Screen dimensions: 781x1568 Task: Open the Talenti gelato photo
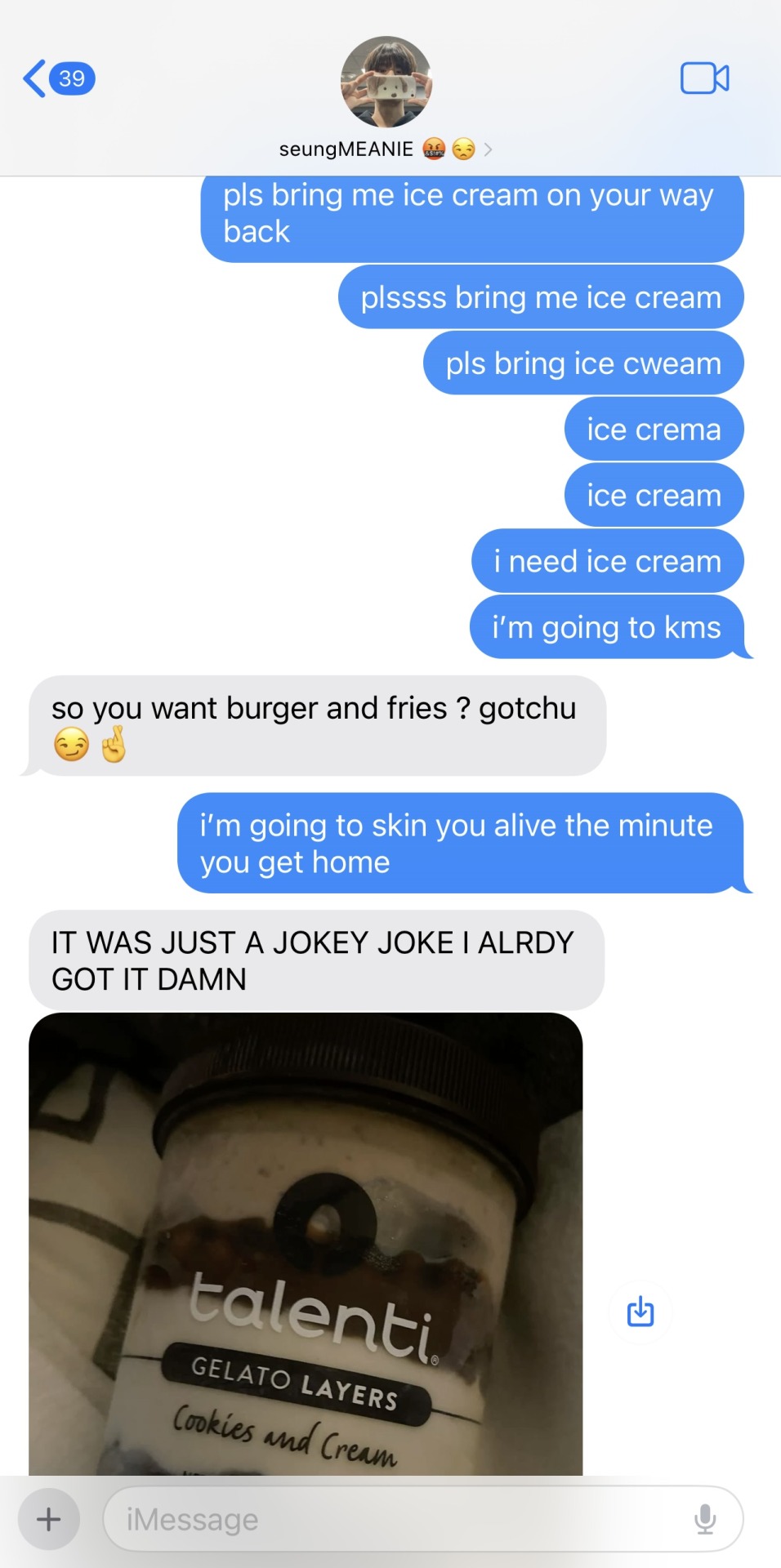pyautogui.click(x=306, y=1243)
